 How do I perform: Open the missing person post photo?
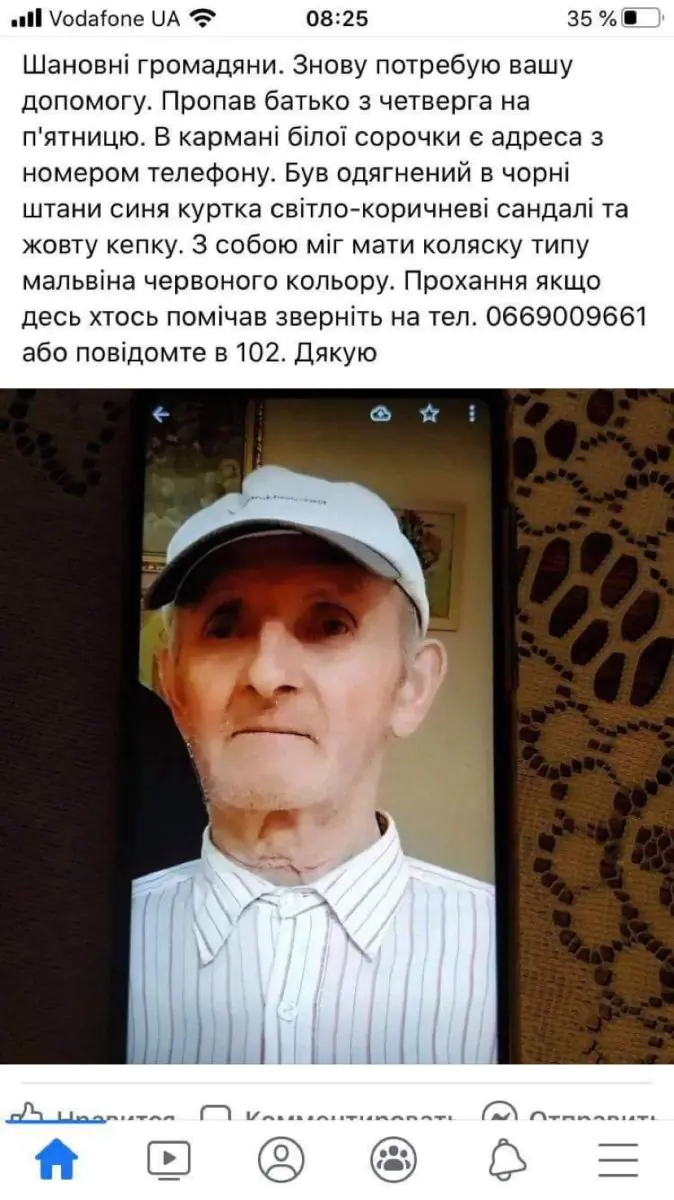tap(337, 725)
